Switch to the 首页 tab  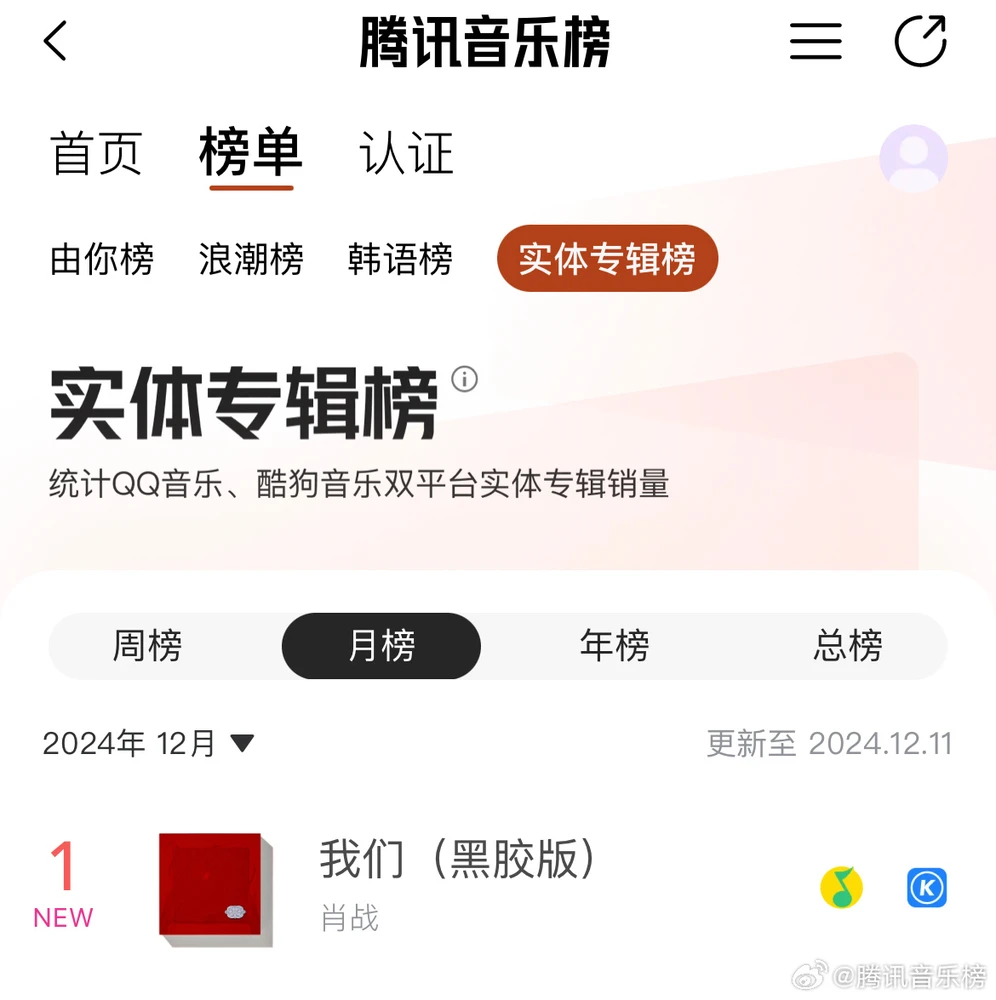click(x=96, y=153)
